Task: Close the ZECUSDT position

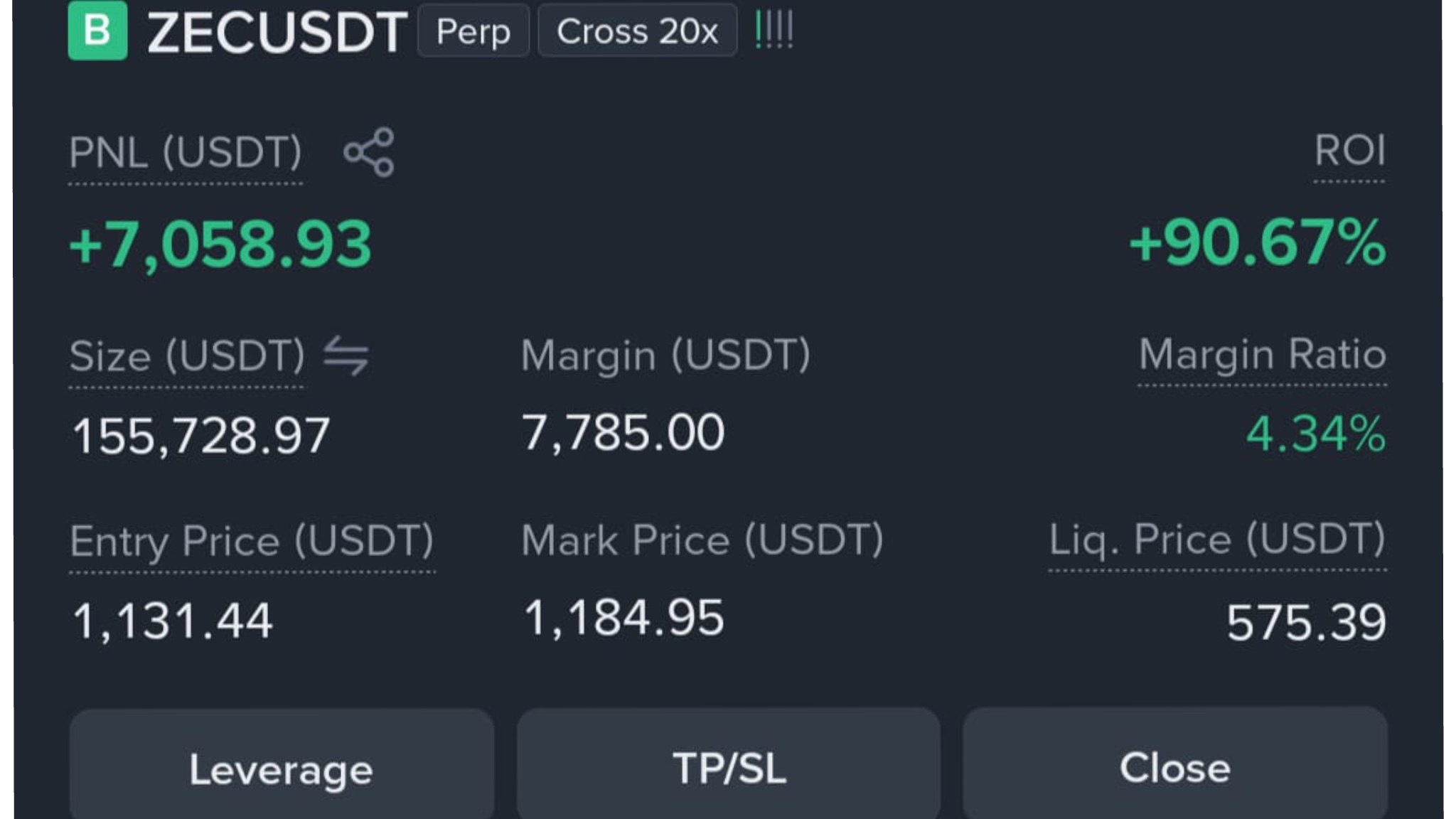Action: click(1174, 764)
